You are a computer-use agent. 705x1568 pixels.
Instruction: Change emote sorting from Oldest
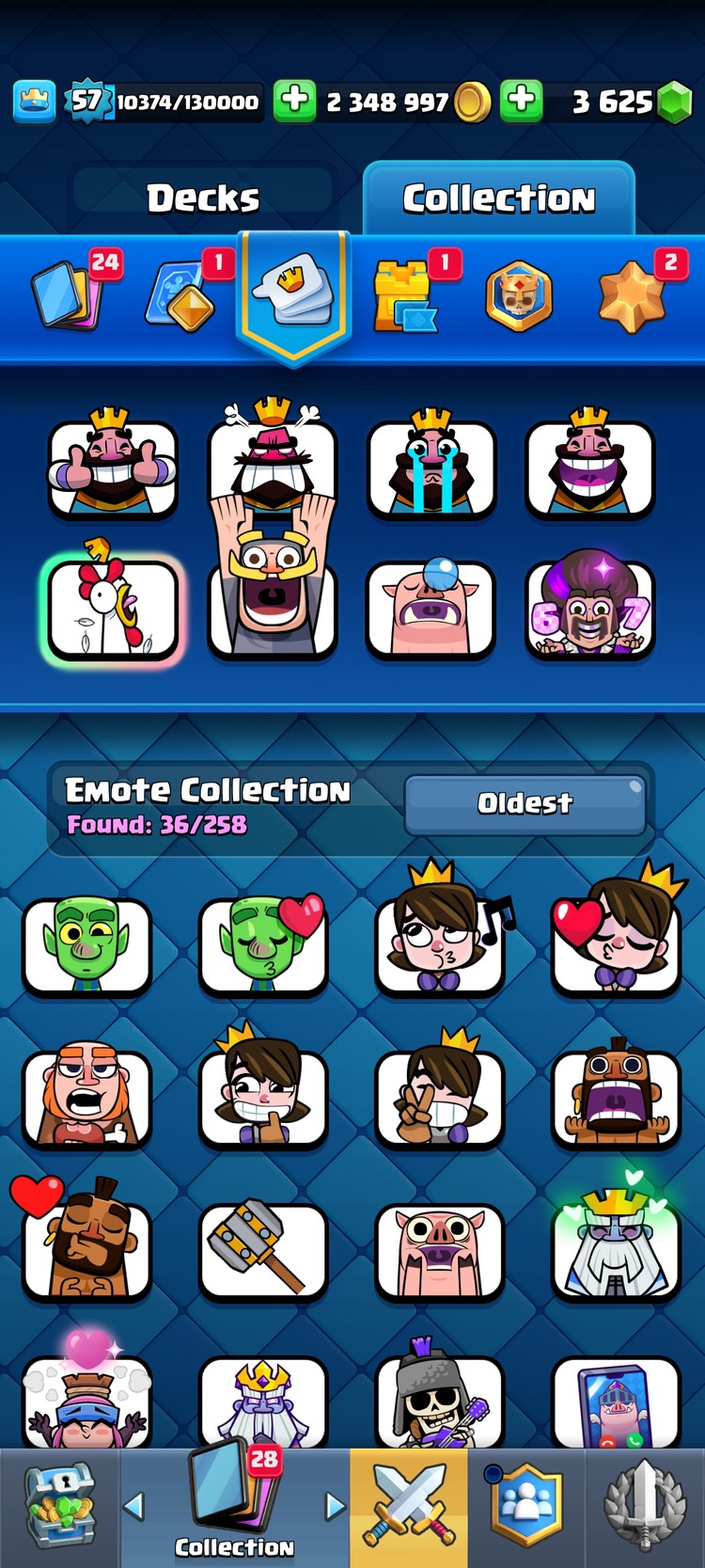(x=525, y=803)
